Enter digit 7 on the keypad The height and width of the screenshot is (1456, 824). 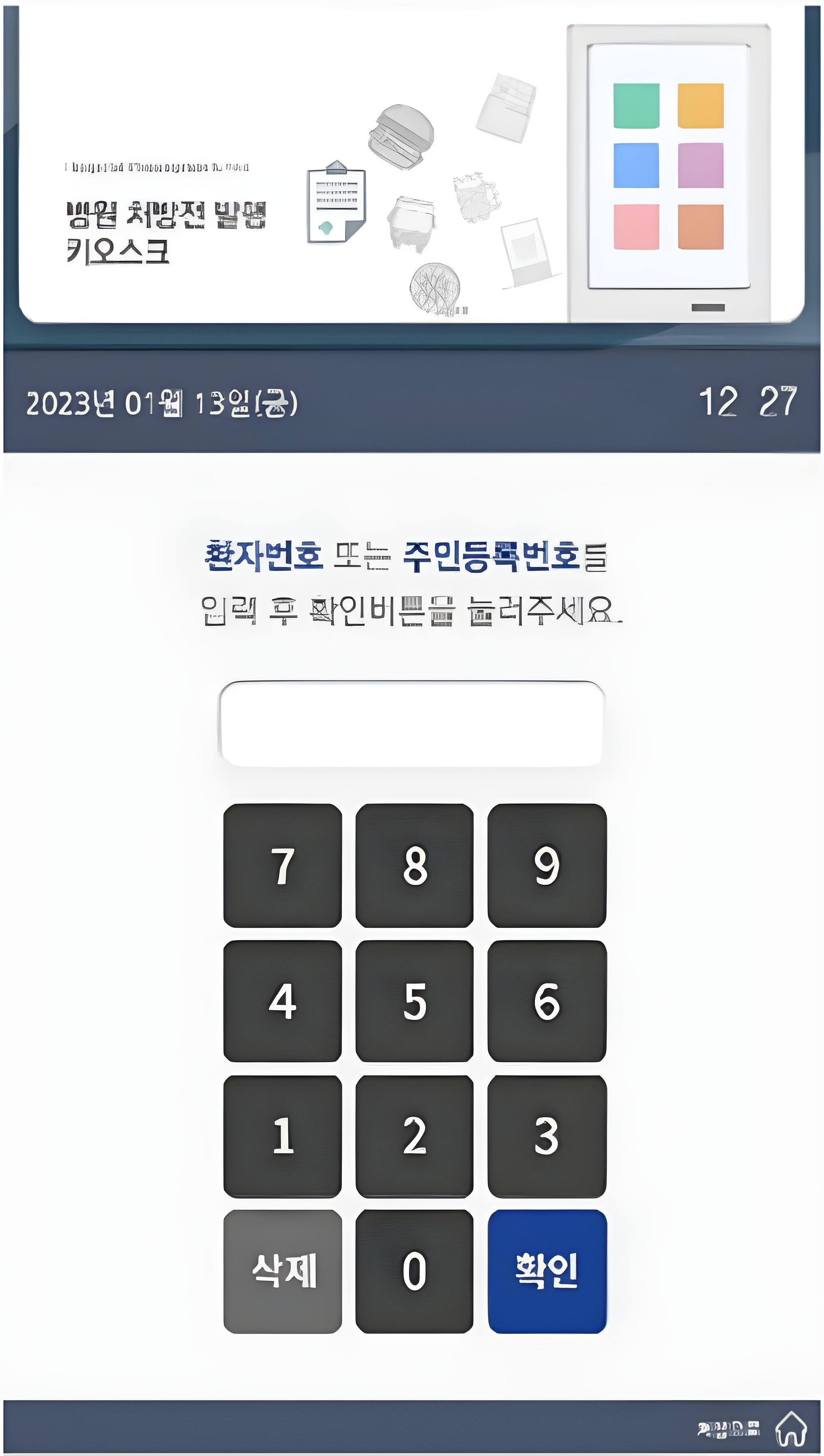[x=282, y=865]
